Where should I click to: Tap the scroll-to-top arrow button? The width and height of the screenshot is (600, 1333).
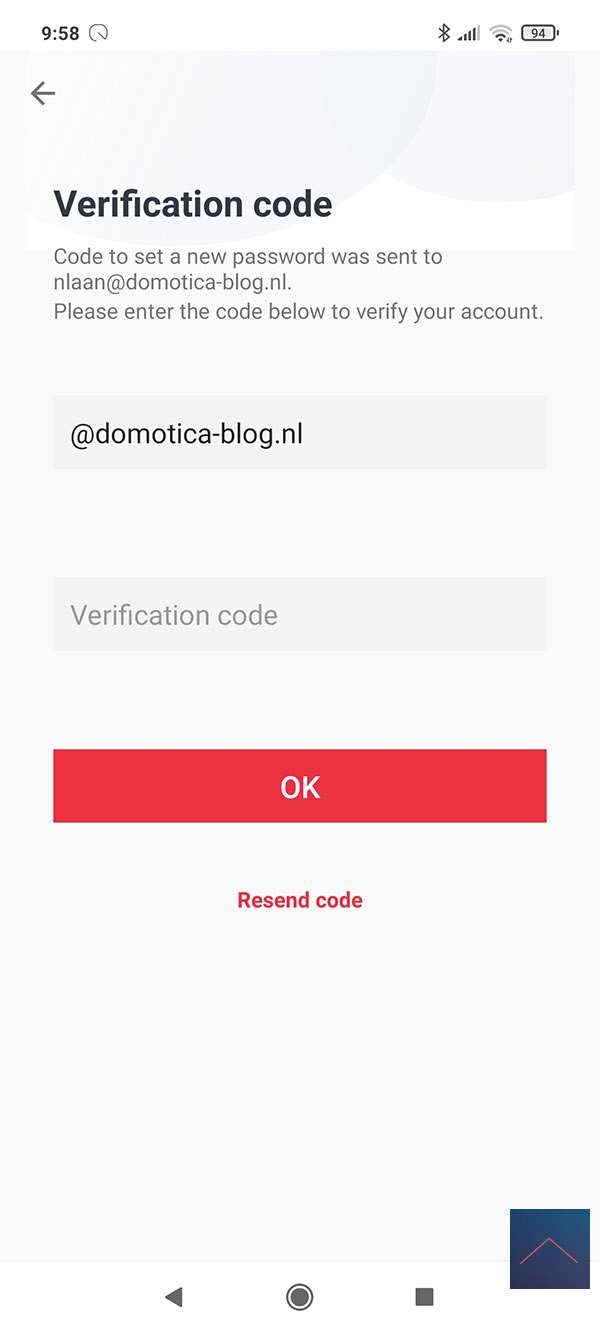pos(549,1248)
